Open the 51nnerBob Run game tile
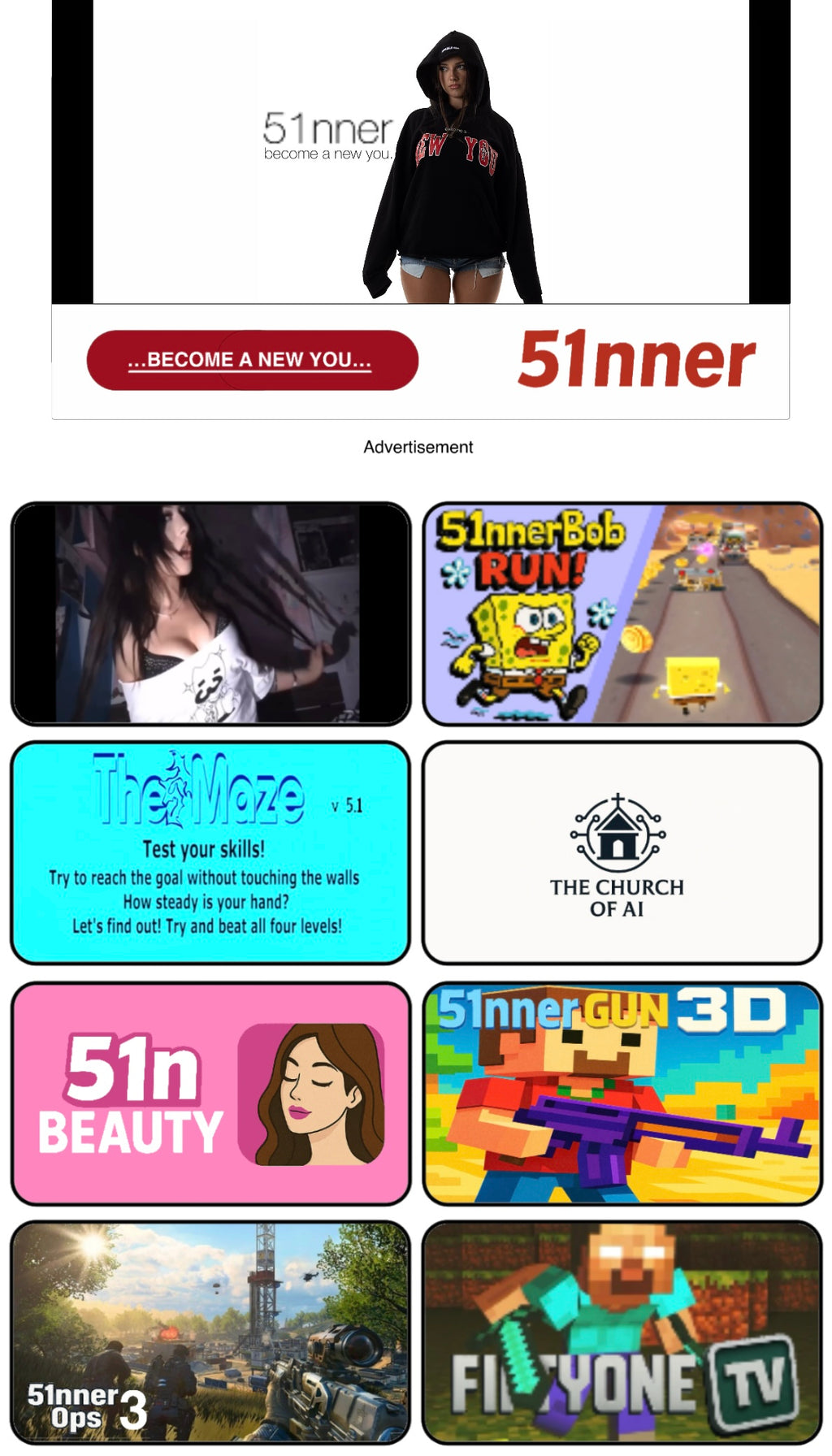This screenshot has height=1456, width=832. coord(622,613)
